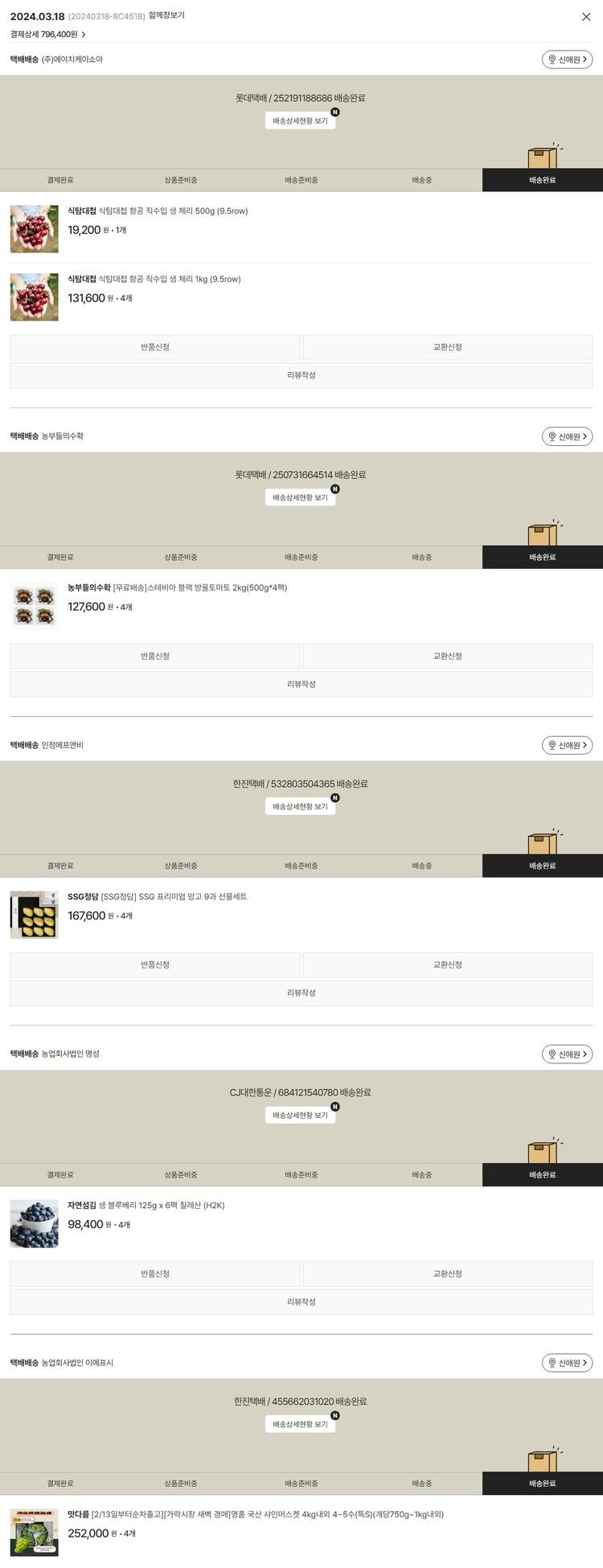Screen dimensions: 603x1568
Task: Open SSG 프리미엄 망고 선물세트 product
Action: coord(157,897)
